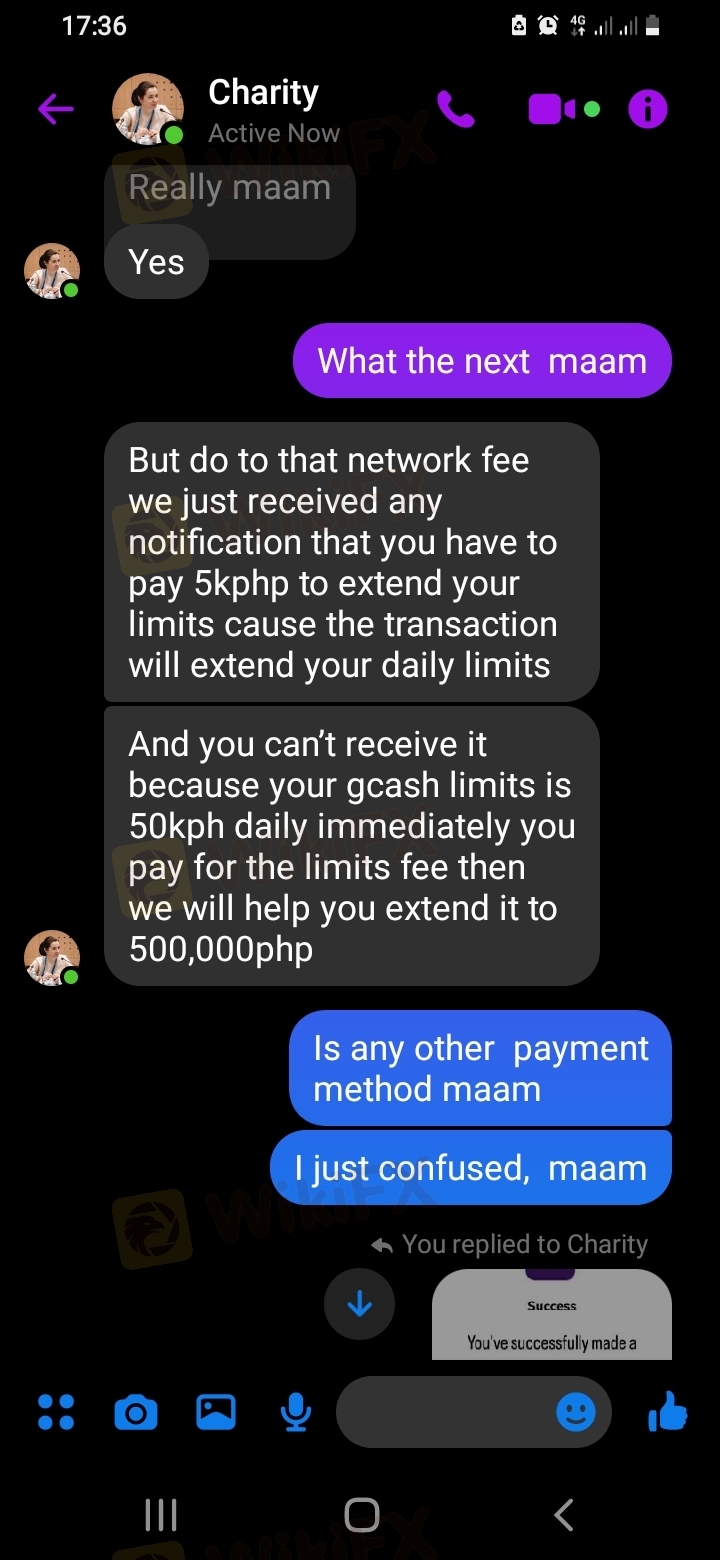Viewport: 720px width, 1560px height.
Task: Record a voice message with microphone
Action: (295, 1412)
